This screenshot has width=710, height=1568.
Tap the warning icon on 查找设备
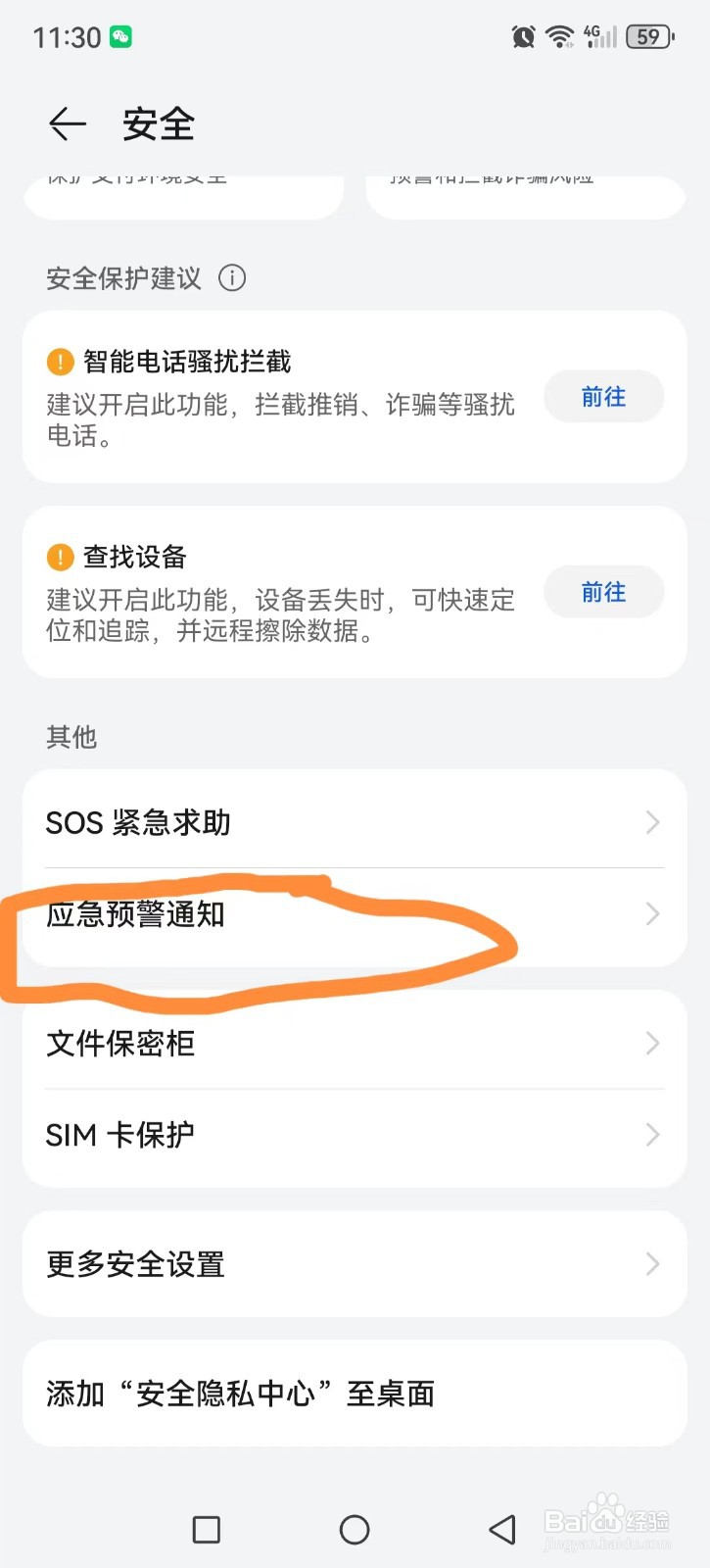pyautogui.click(x=59, y=557)
